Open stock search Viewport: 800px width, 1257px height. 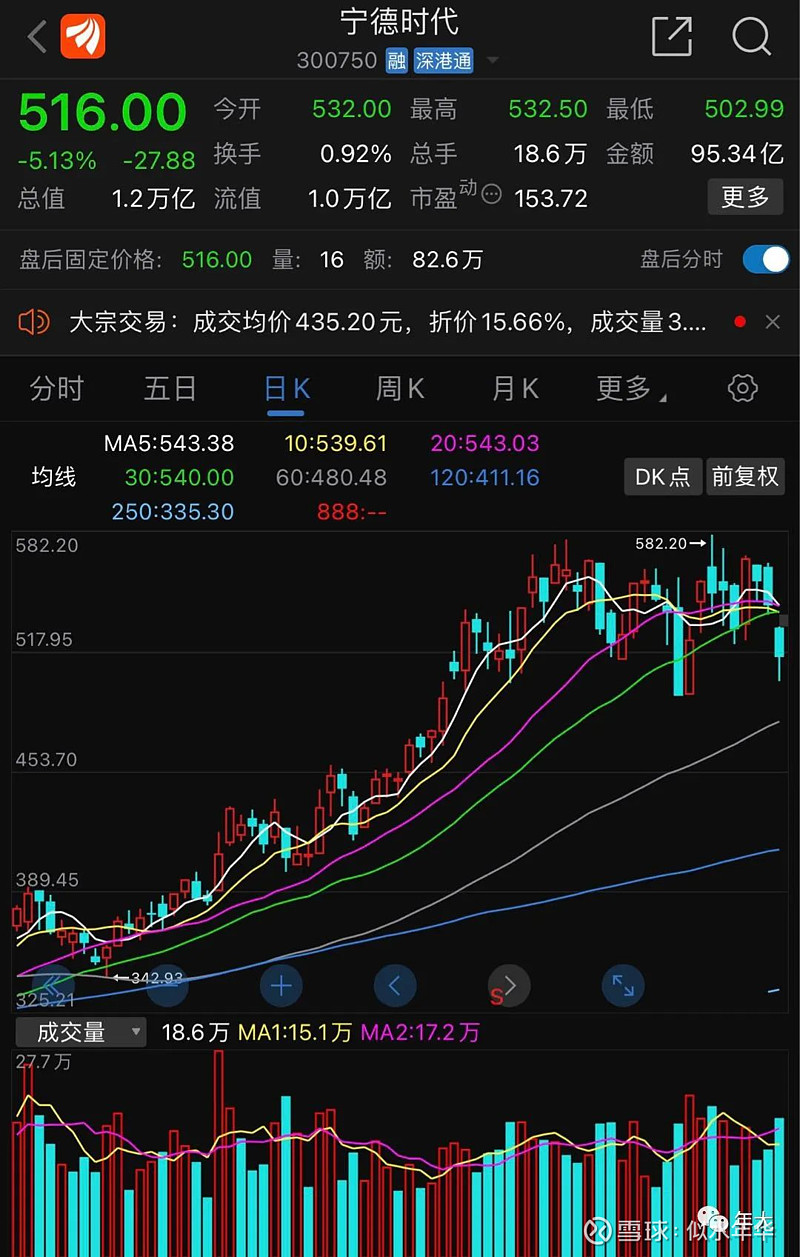click(x=751, y=37)
